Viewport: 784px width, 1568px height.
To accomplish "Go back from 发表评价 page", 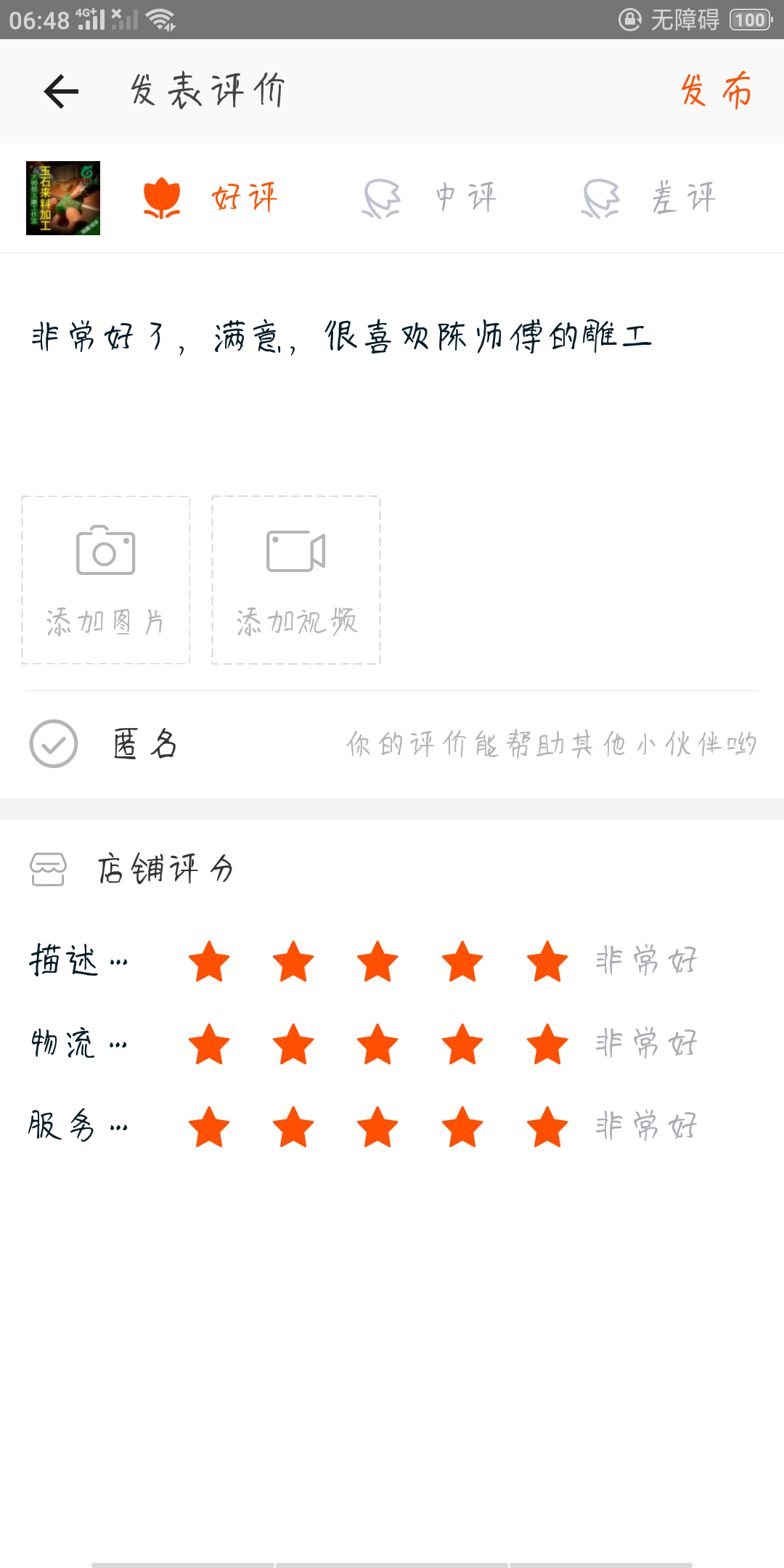I will (61, 91).
